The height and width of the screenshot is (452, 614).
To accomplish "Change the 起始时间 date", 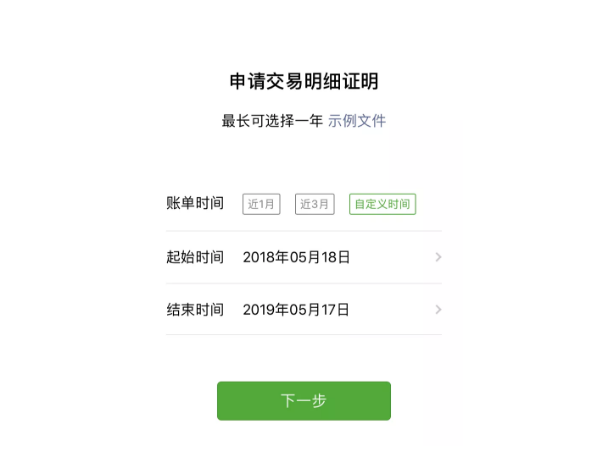I will [x=304, y=257].
